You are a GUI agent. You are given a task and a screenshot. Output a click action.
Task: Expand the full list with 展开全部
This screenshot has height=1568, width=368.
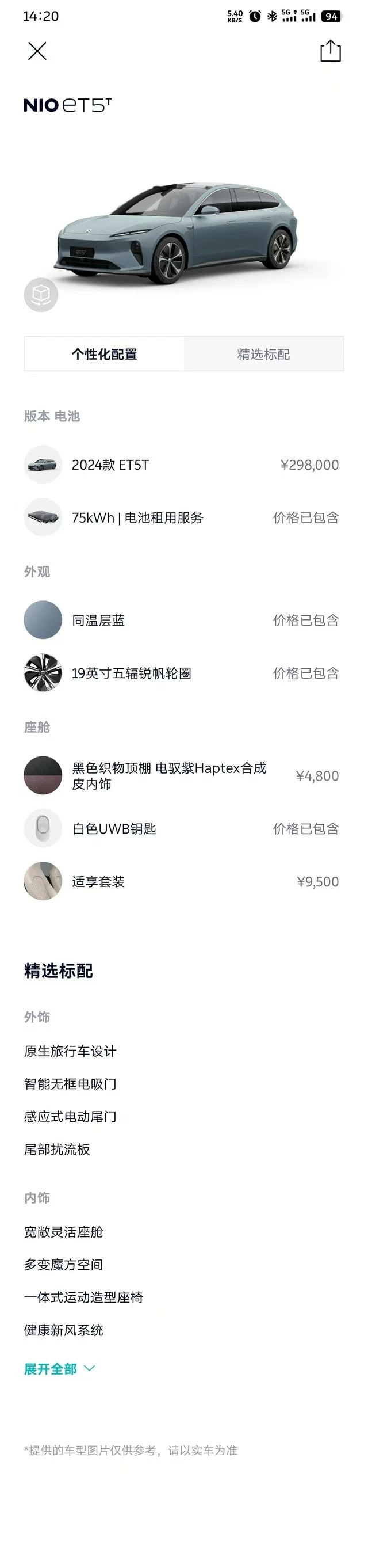point(59,1369)
